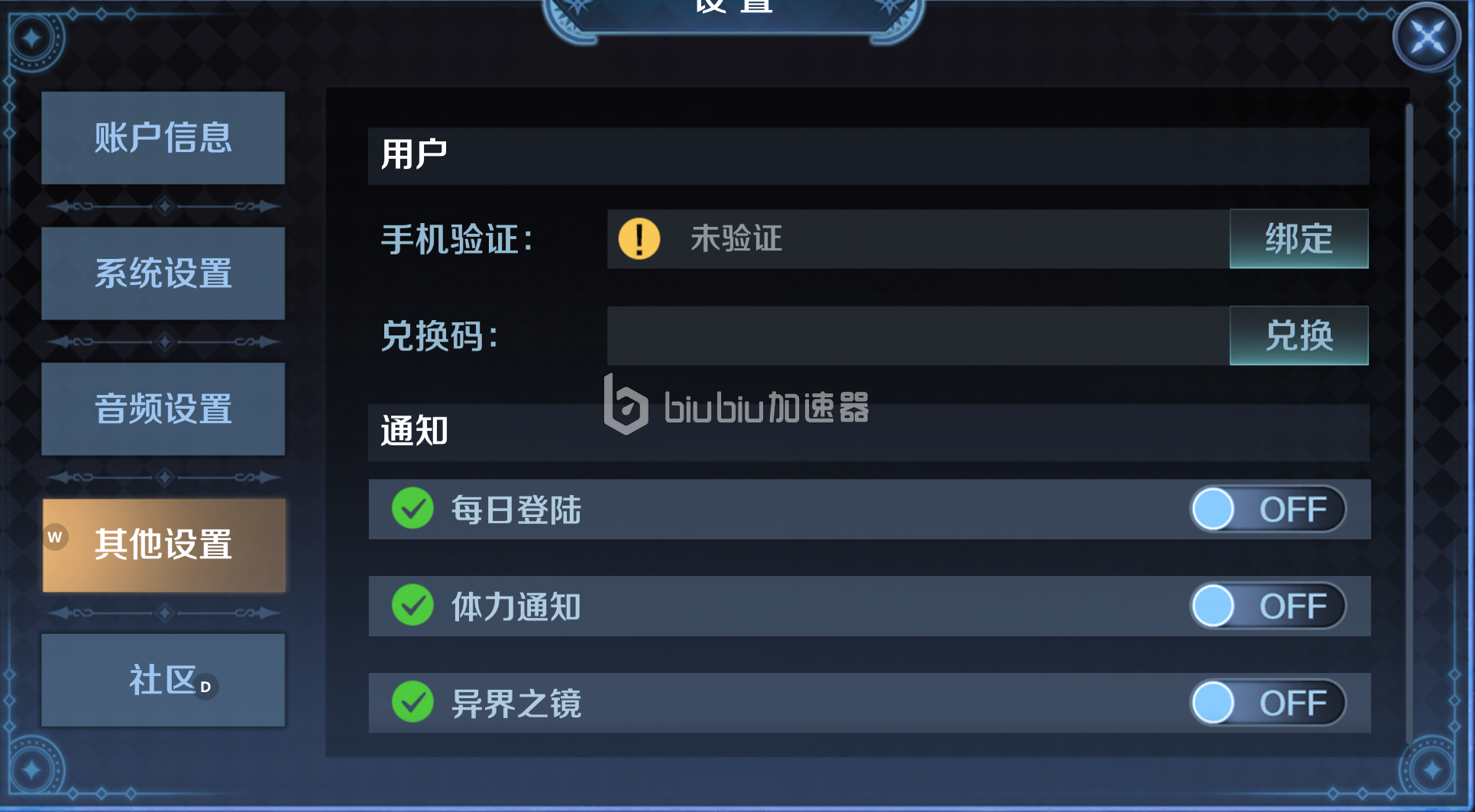The image size is (1475, 812).
Task: Open the 系统设置 tab
Action: [x=163, y=273]
